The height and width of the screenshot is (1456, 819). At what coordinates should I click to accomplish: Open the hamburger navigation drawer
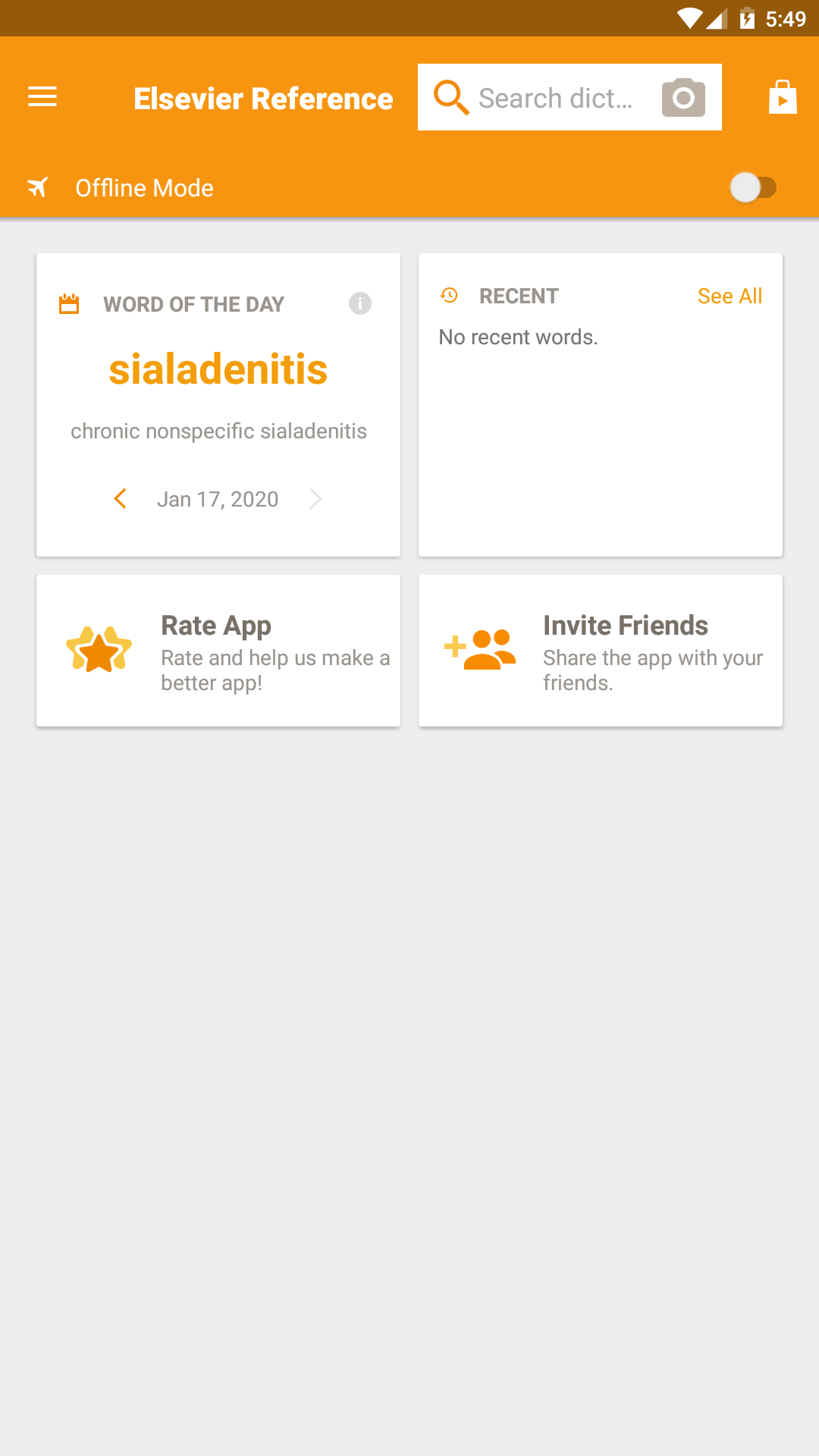click(x=42, y=97)
